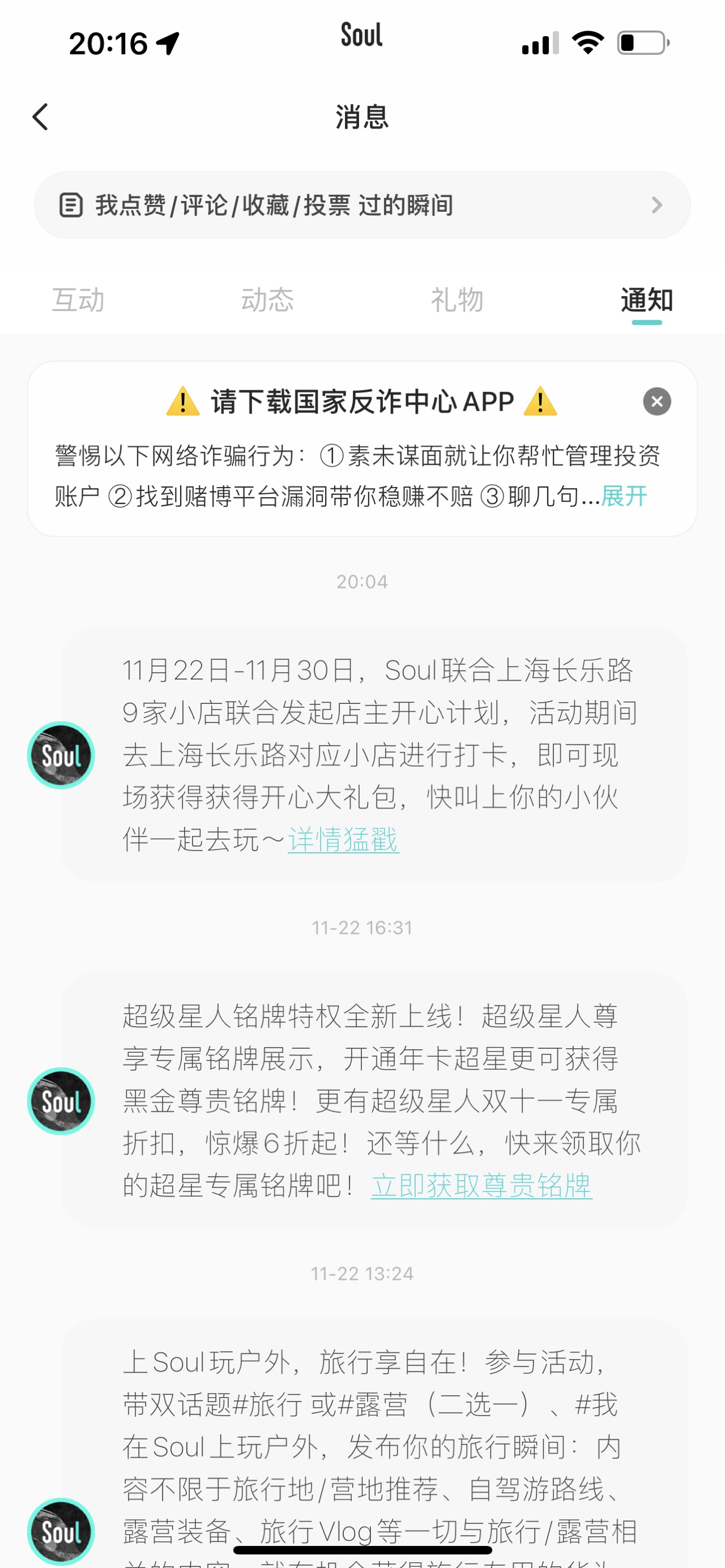725x1568 pixels.
Task: Open the 详情猛戳 link
Action: tap(343, 840)
